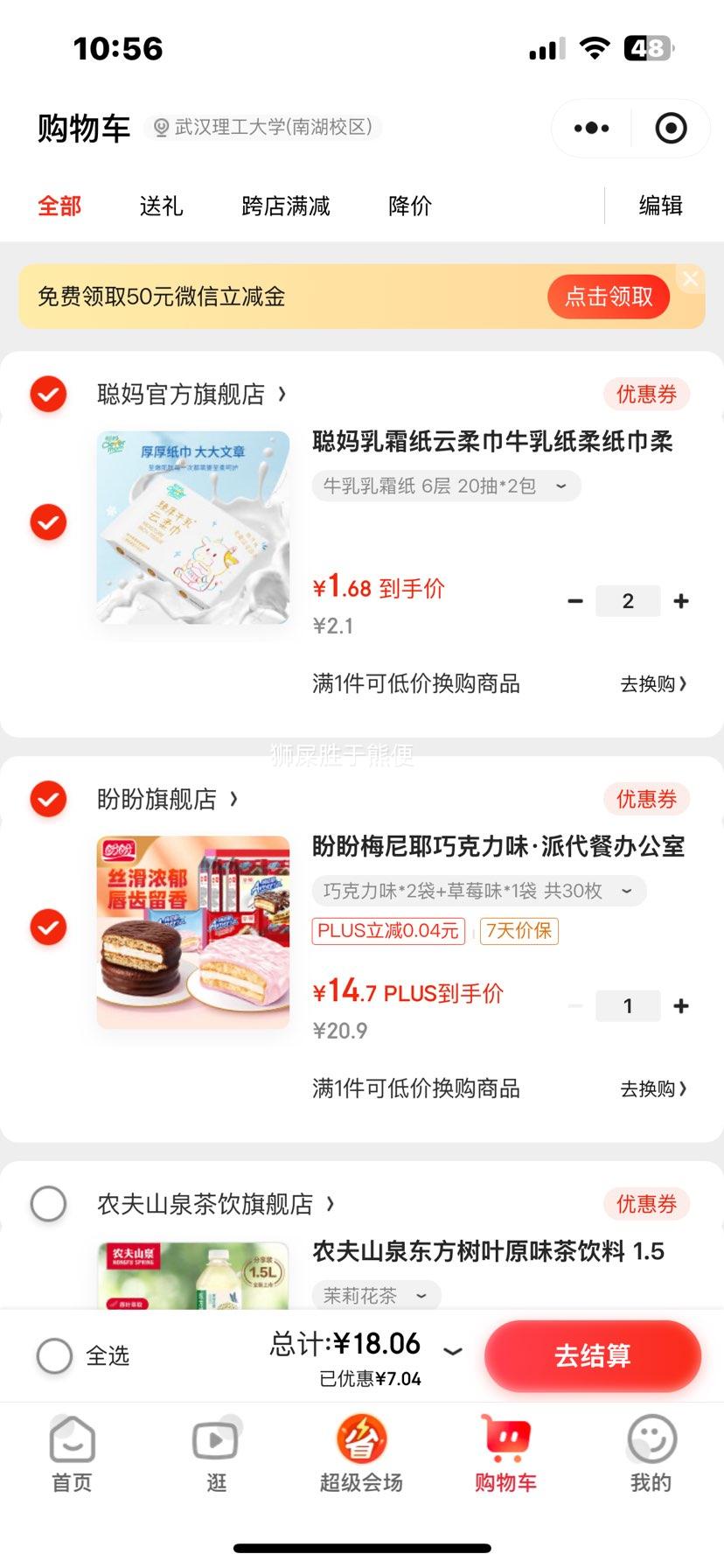Dismiss the 微信立减金 banner
The width and height of the screenshot is (724, 1568).
[691, 279]
